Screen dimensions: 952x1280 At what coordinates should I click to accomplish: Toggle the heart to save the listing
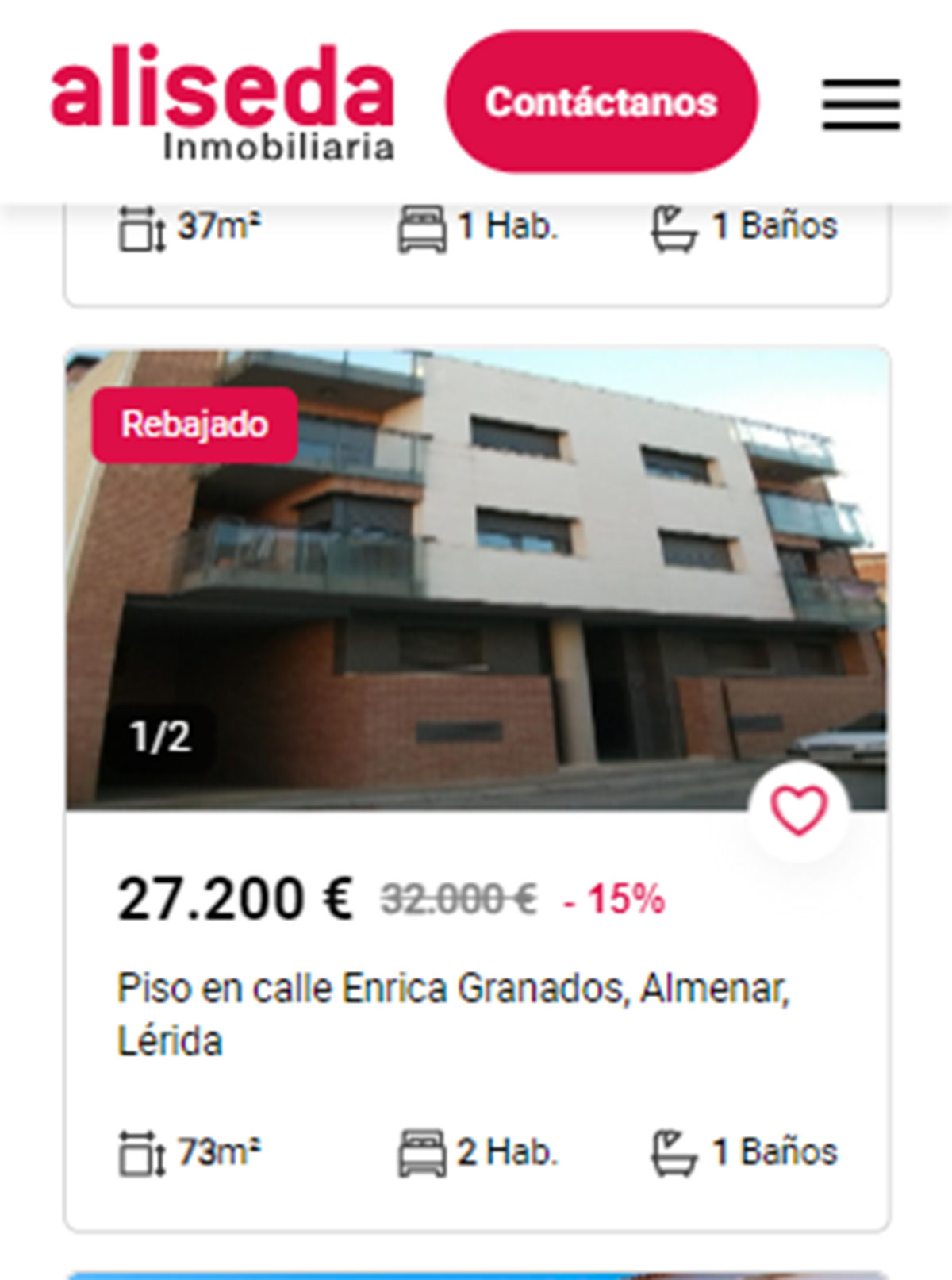tap(800, 810)
